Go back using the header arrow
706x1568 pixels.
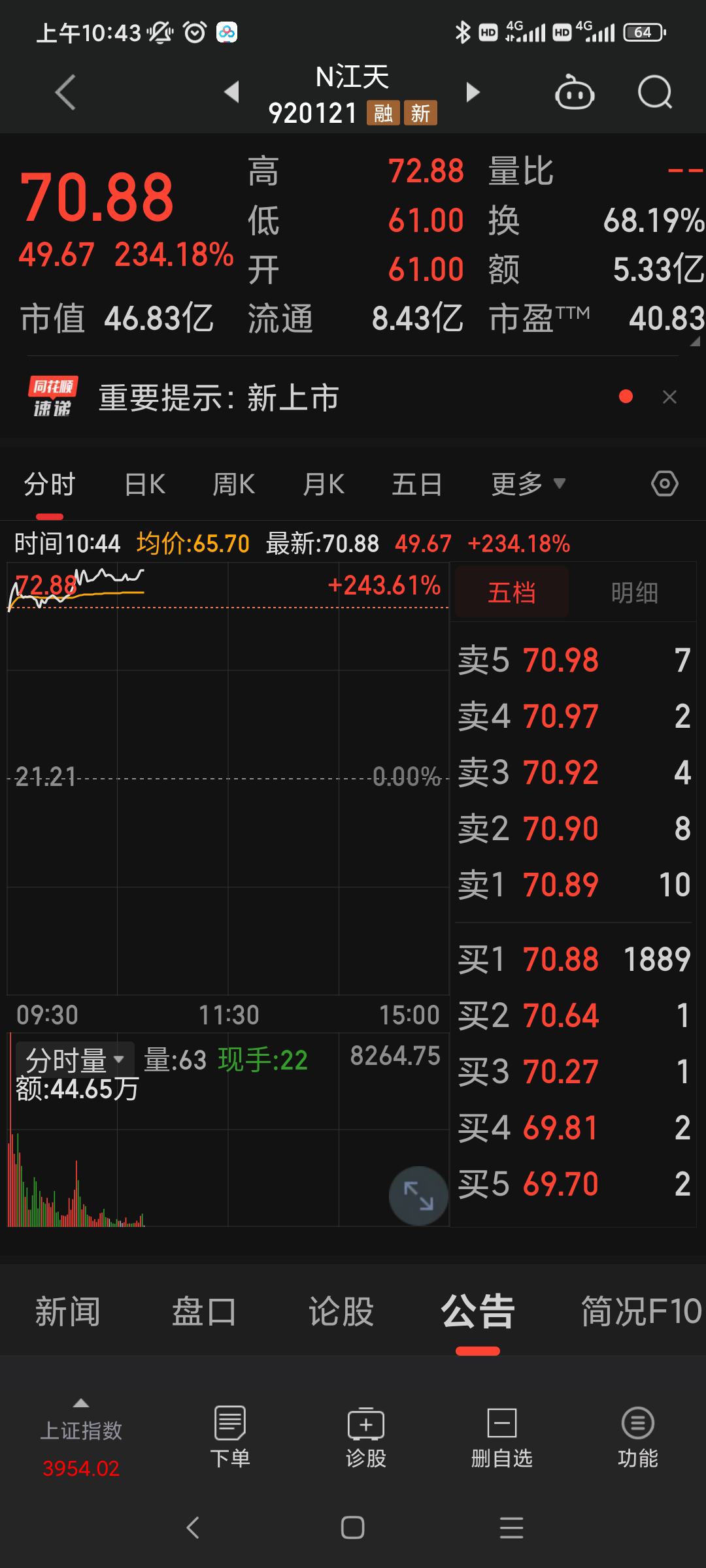coord(65,93)
